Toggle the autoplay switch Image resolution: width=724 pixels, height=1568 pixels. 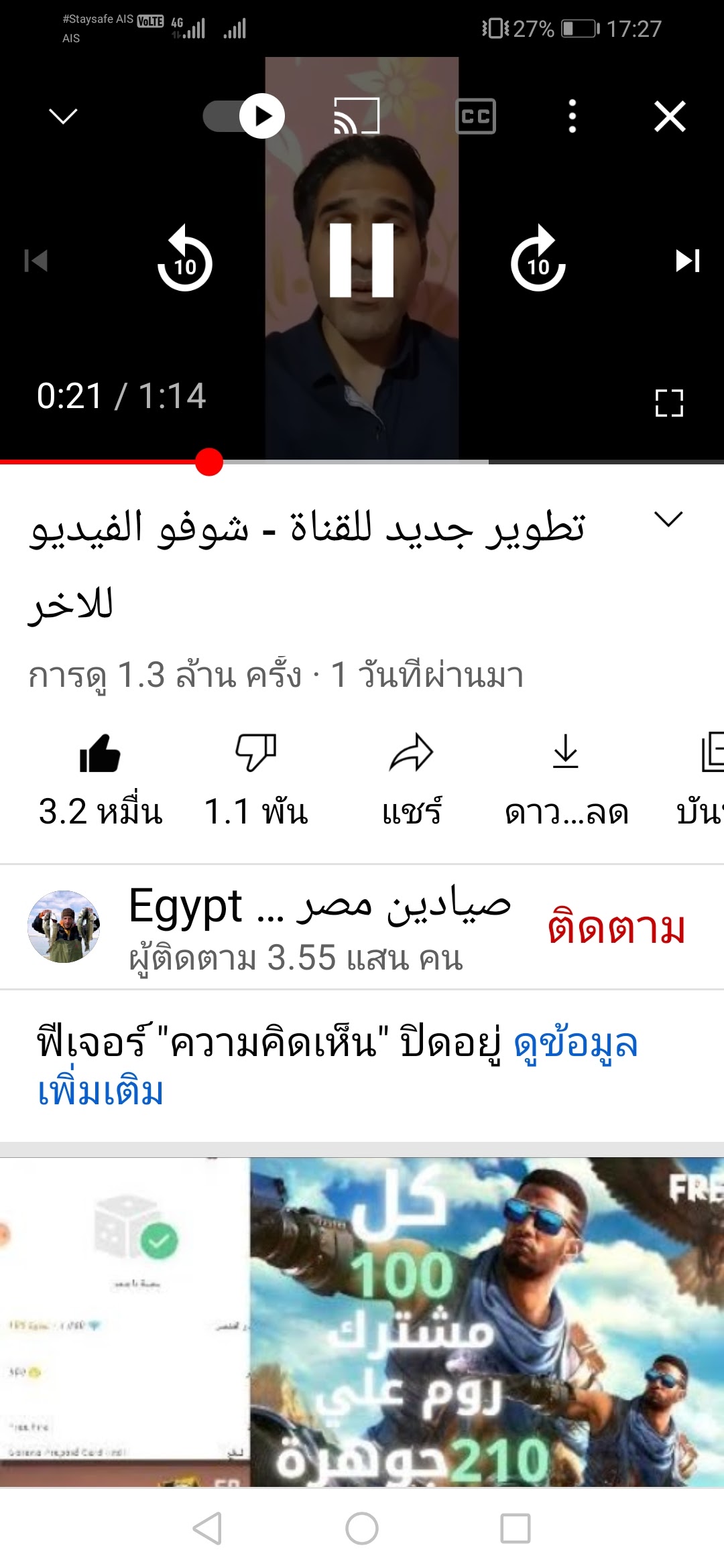[244, 117]
